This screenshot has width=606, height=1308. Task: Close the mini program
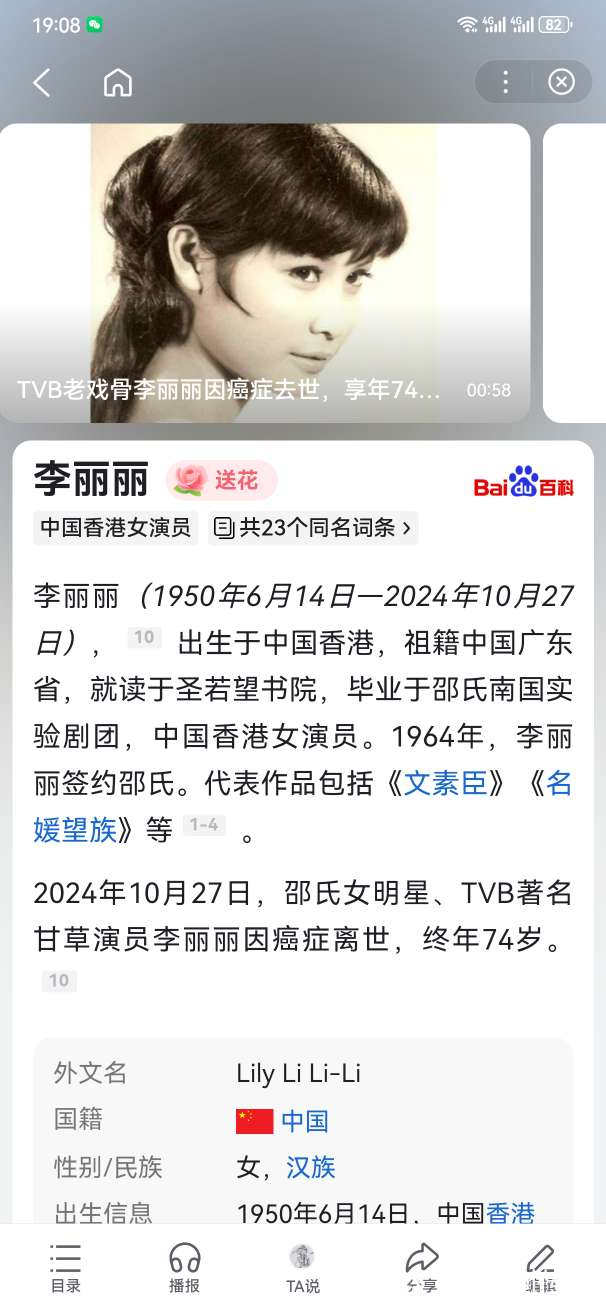click(562, 82)
